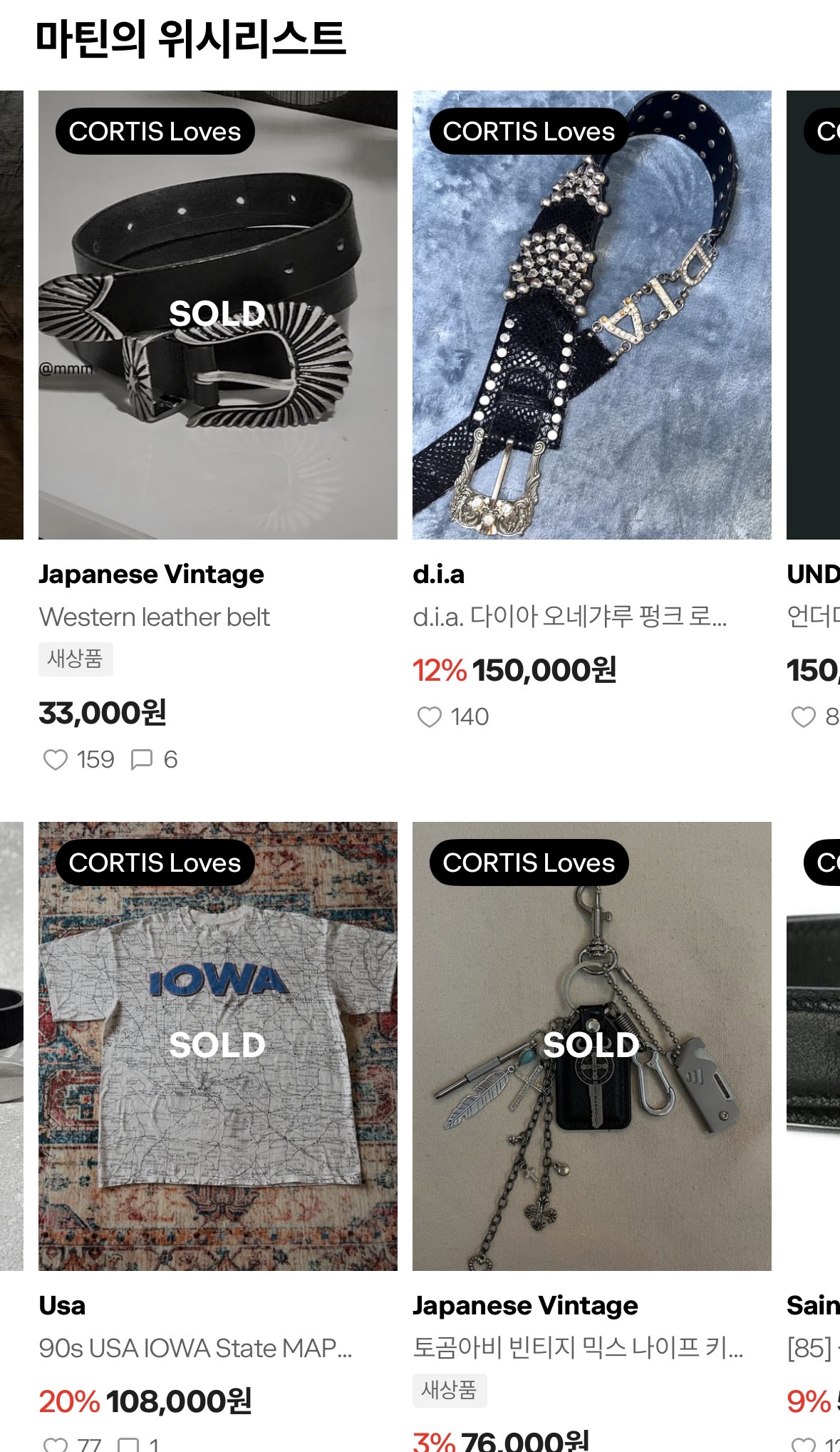Like the Western leather belt item
The height and width of the screenshot is (1452, 840).
56,760
